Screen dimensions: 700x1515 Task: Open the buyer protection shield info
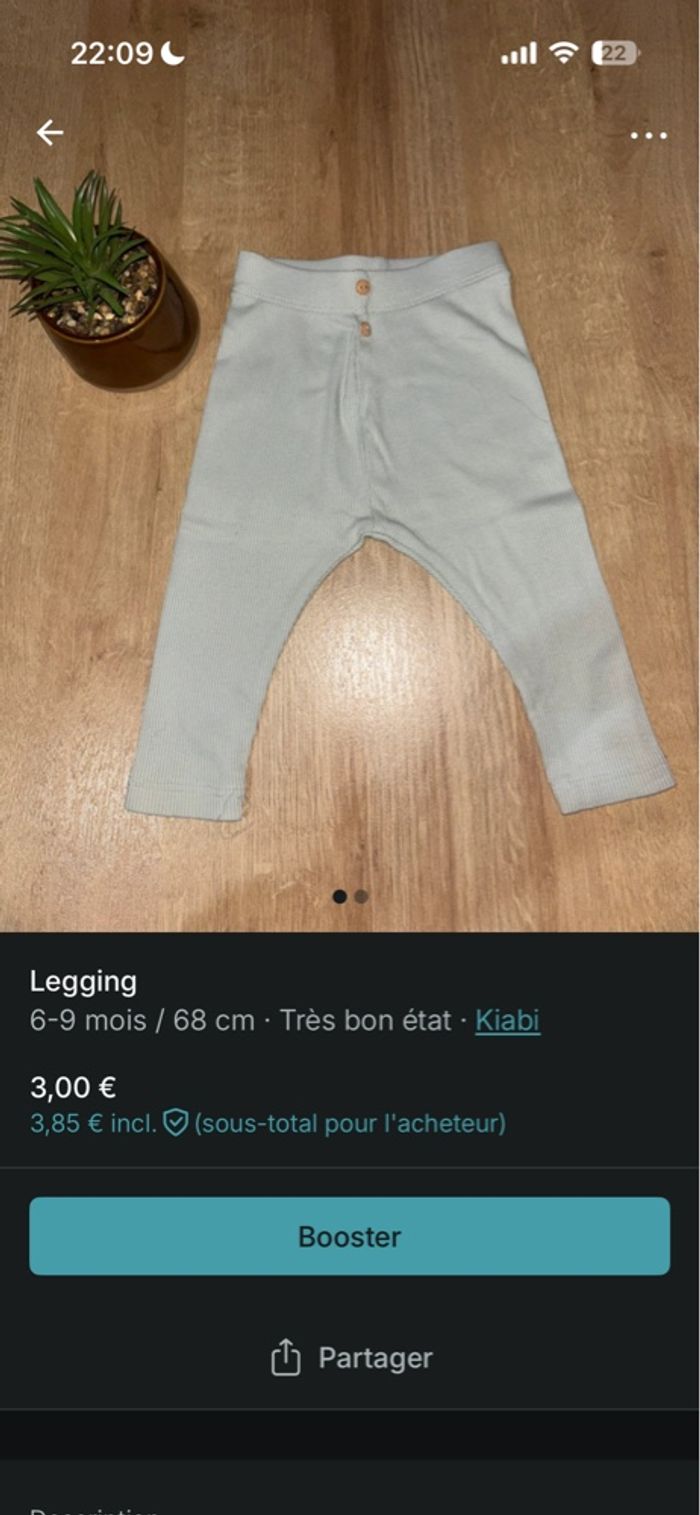tap(176, 1123)
